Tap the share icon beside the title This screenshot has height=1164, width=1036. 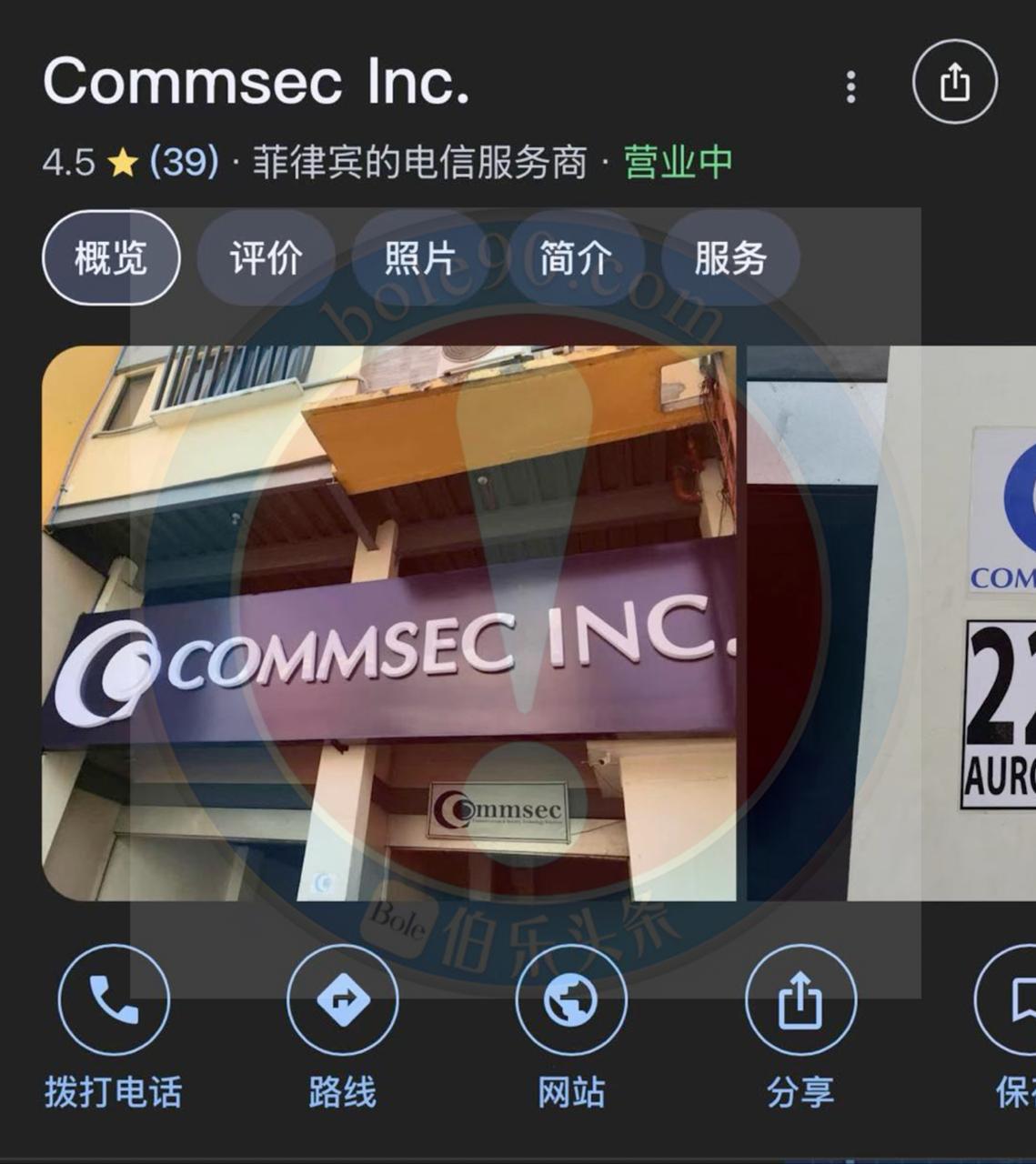point(954,83)
